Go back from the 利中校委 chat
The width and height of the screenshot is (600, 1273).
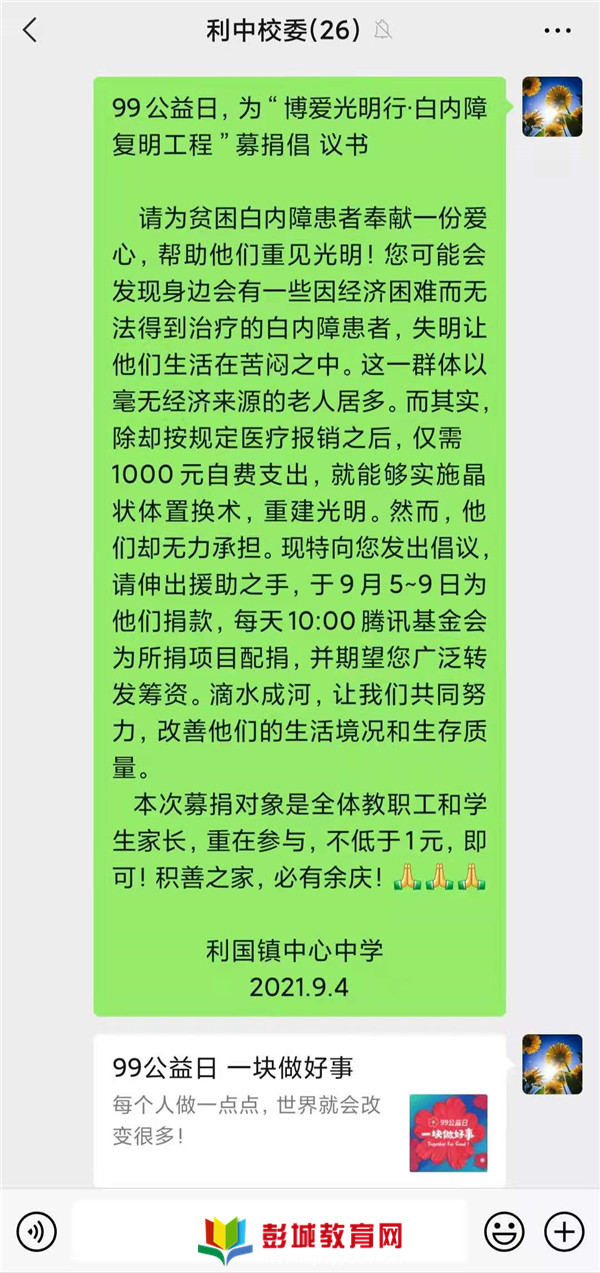coord(30,31)
